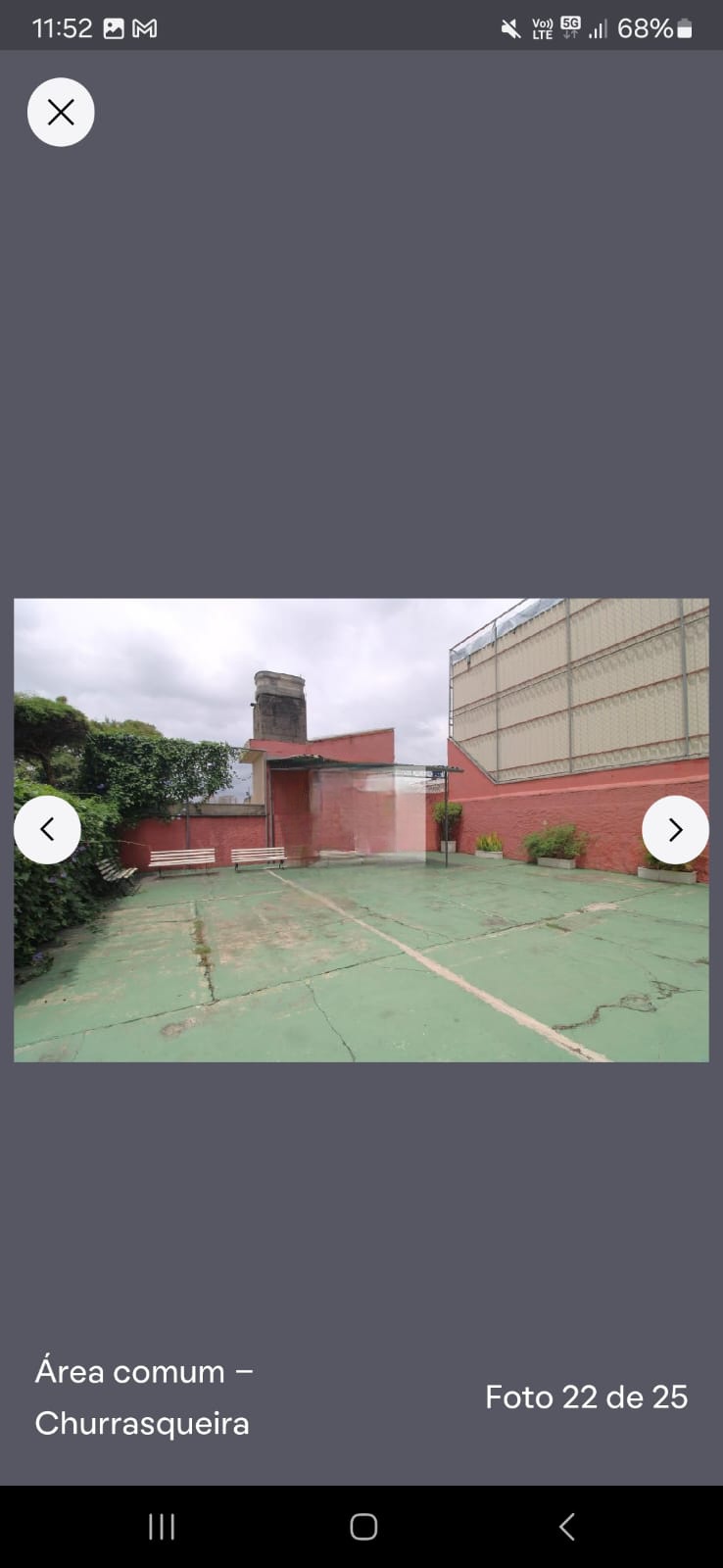
Task: Close the photo viewer
Action: click(x=61, y=113)
